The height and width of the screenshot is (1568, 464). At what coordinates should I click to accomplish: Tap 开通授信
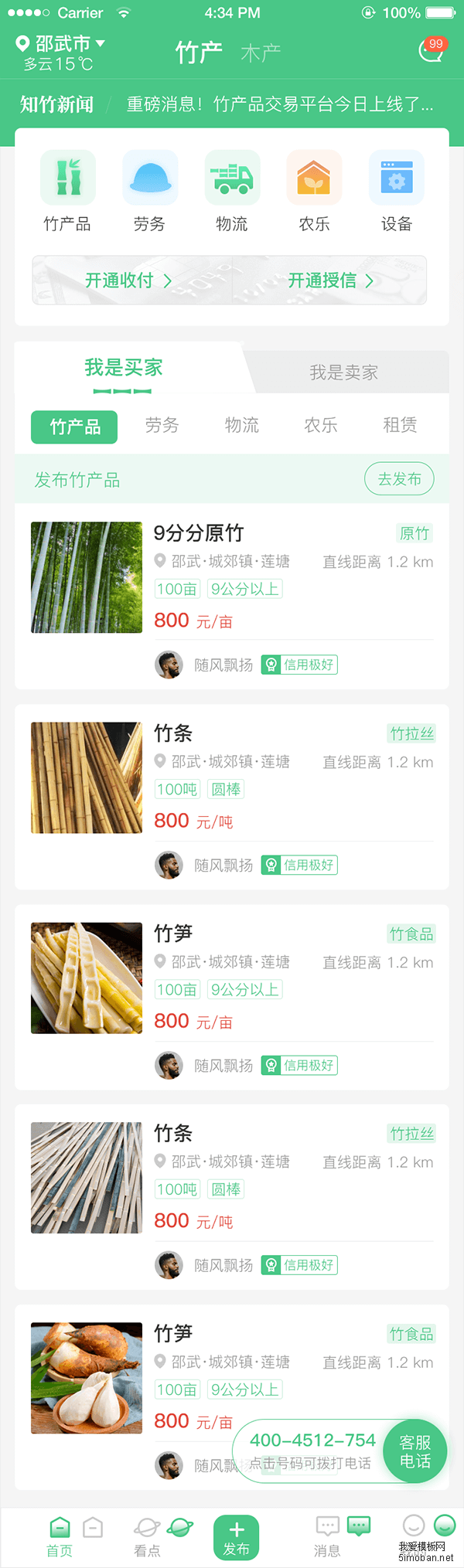(331, 281)
